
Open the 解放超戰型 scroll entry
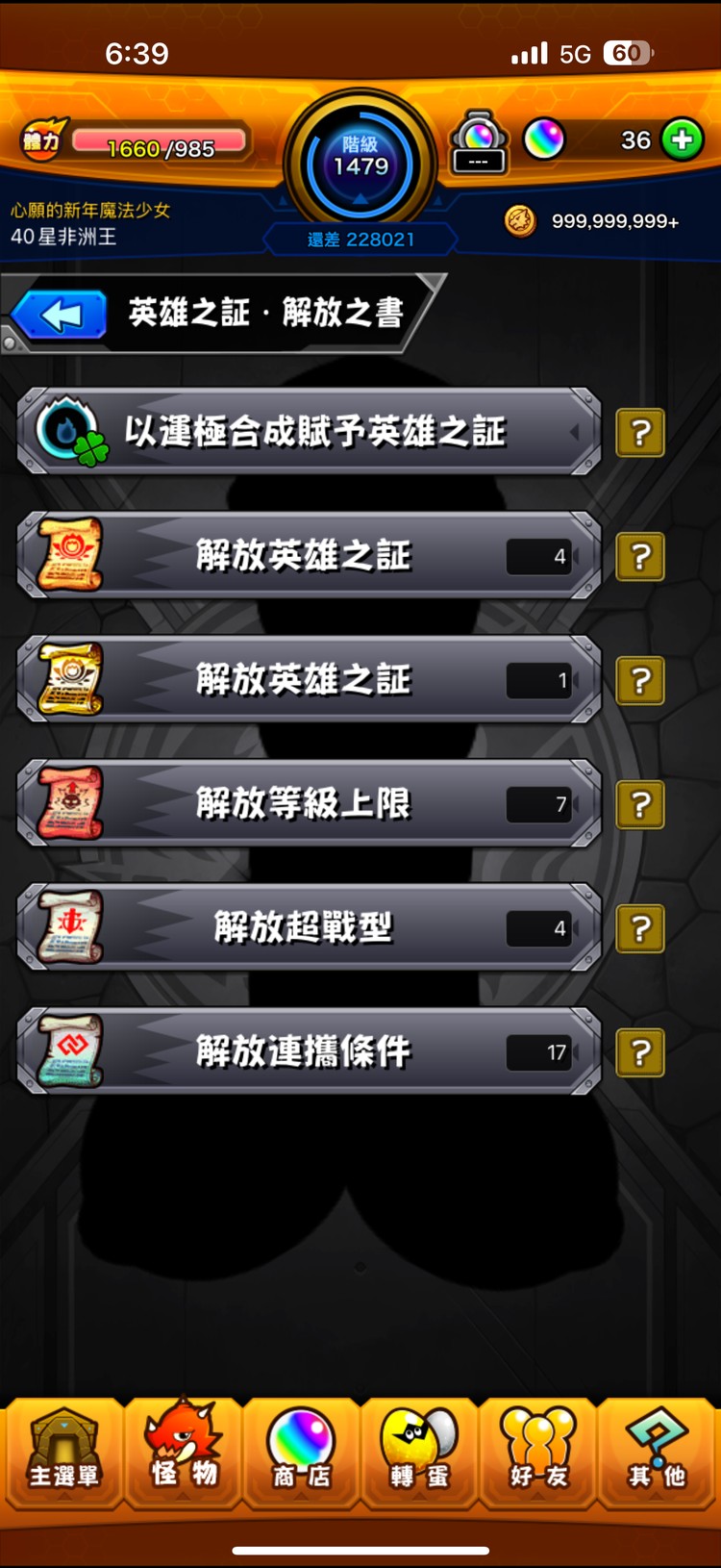308,929
